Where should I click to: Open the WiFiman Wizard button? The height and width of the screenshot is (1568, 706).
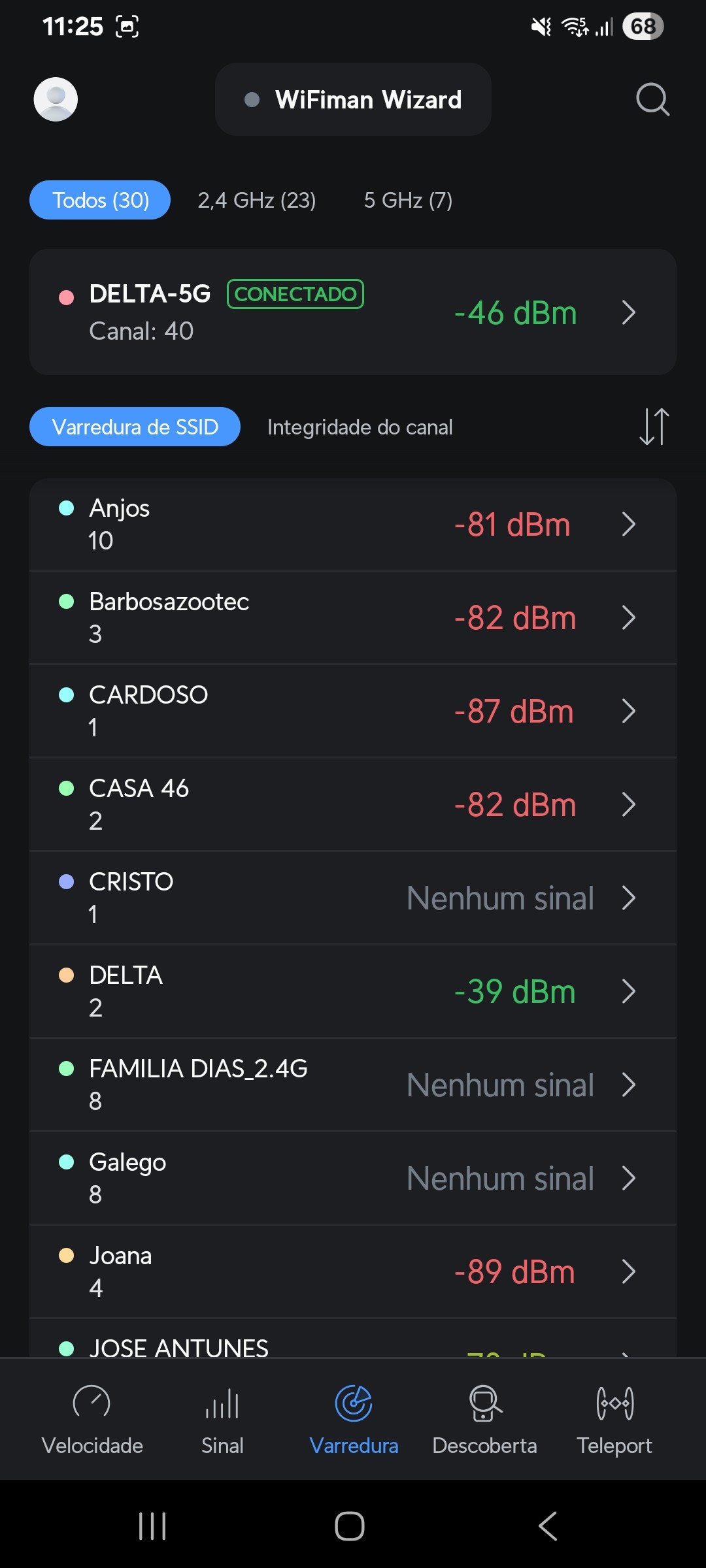pos(353,99)
